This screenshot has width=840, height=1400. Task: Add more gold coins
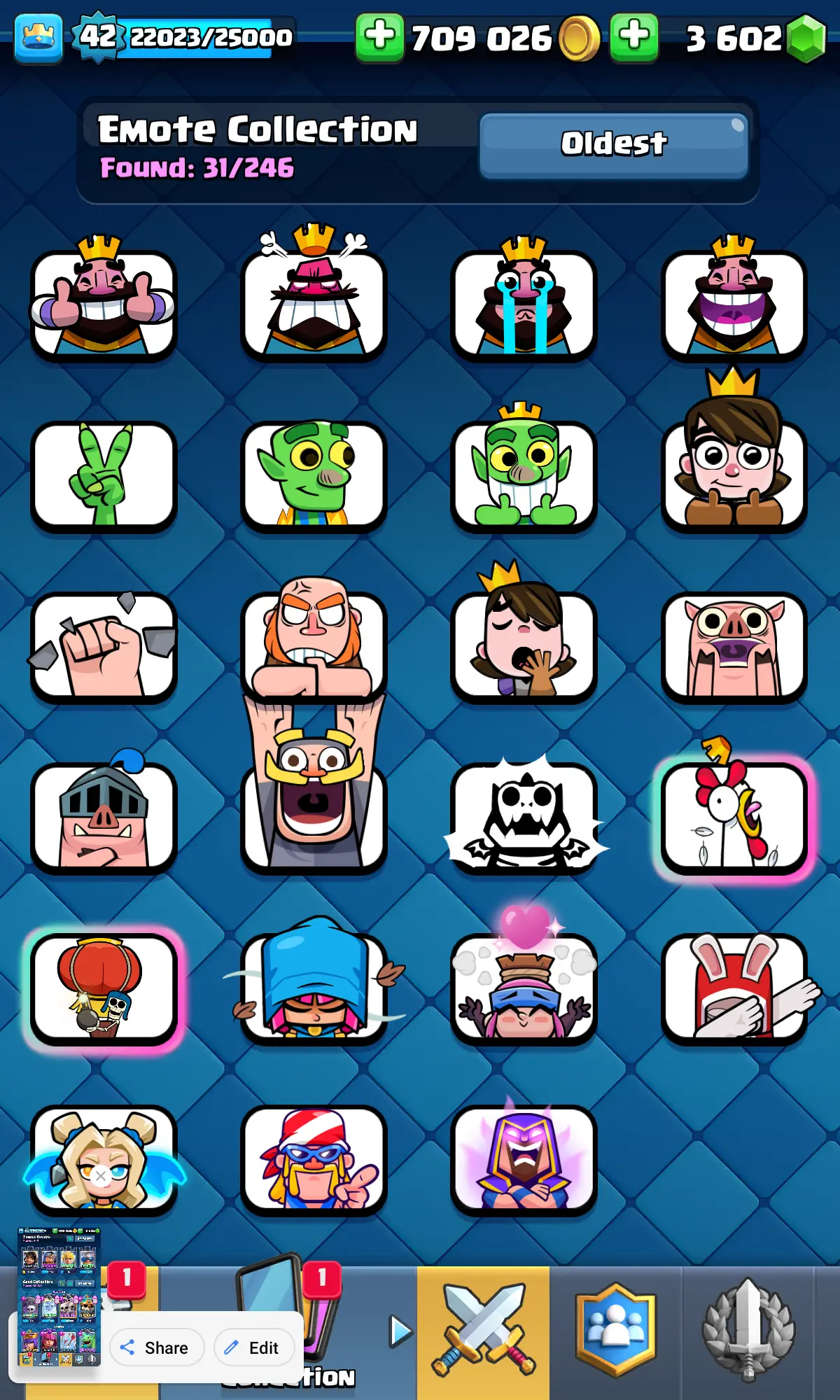point(379,36)
